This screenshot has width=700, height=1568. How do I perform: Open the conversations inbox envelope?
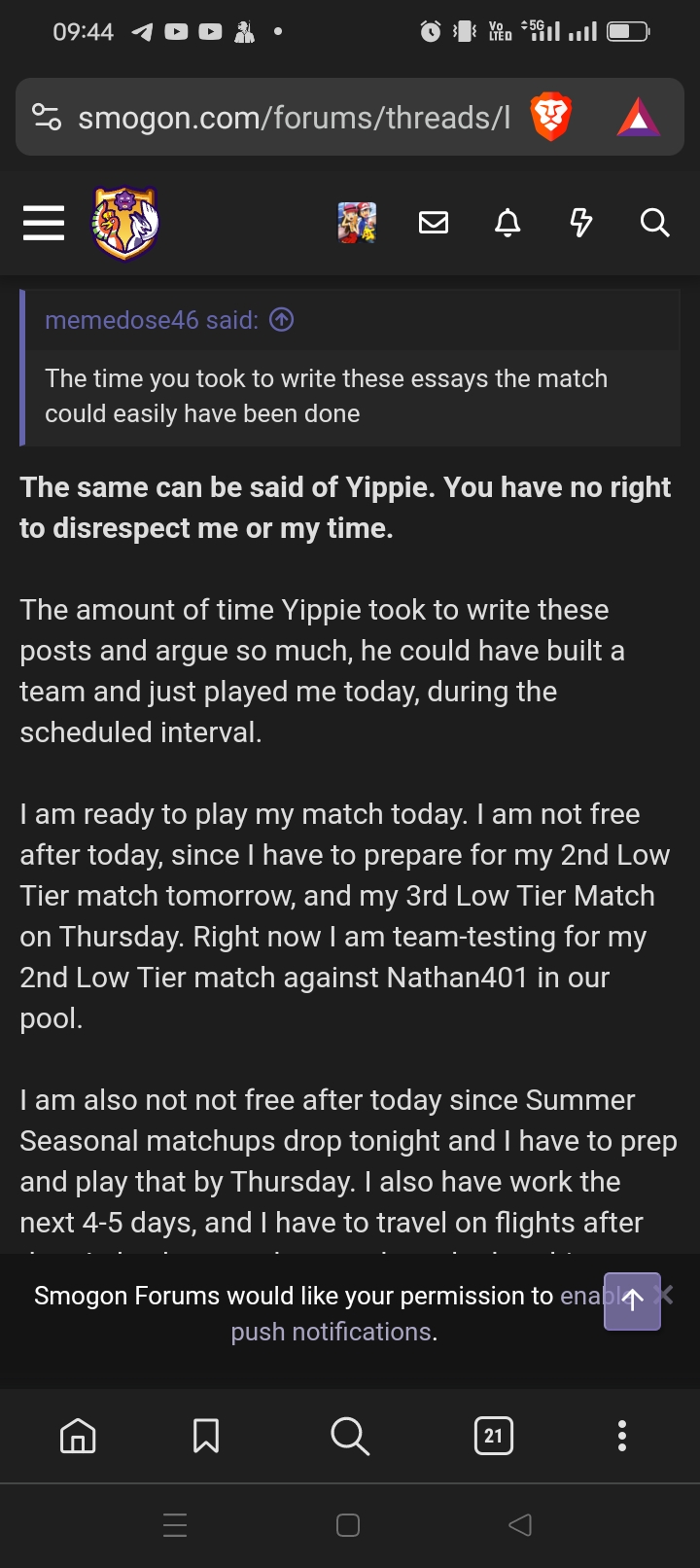434,224
